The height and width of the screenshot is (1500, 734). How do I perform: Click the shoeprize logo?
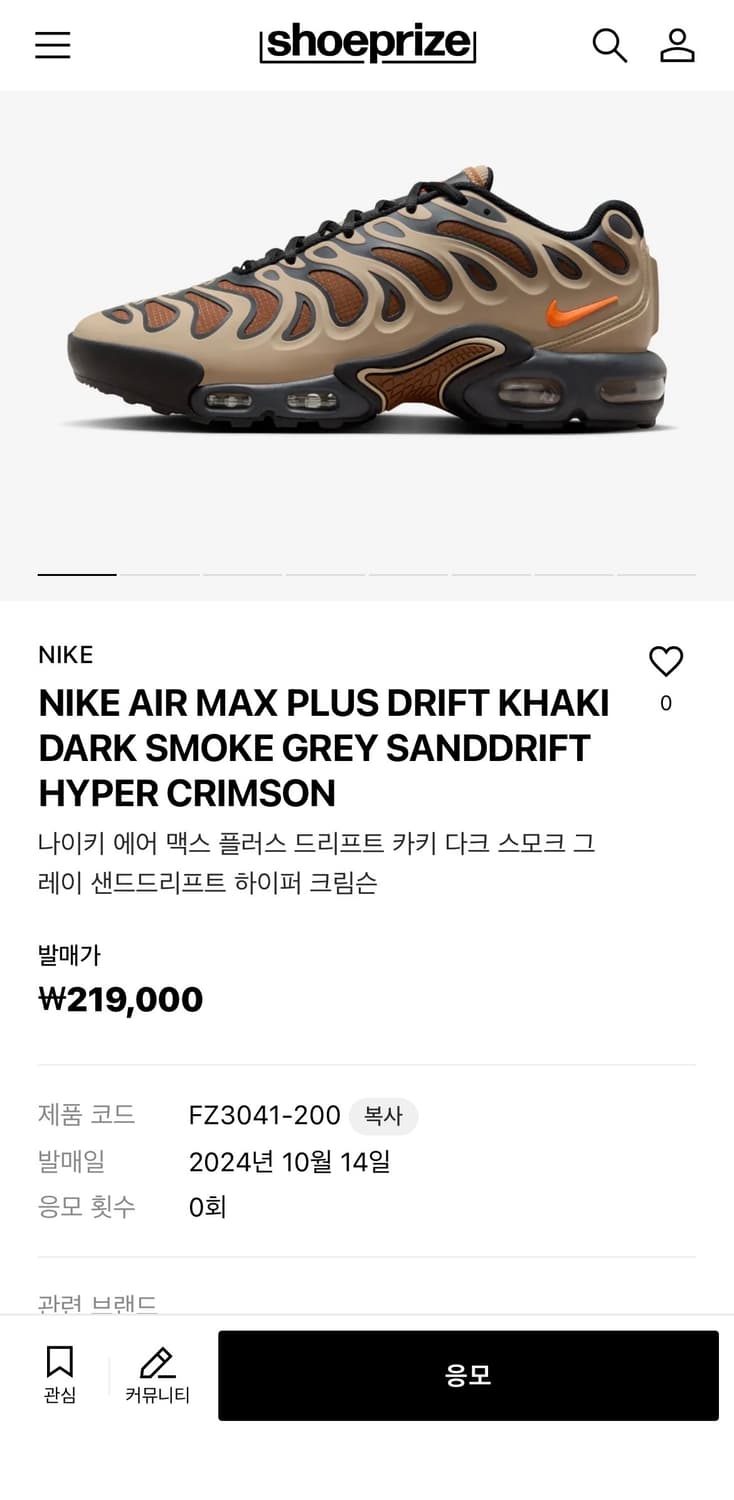click(367, 45)
